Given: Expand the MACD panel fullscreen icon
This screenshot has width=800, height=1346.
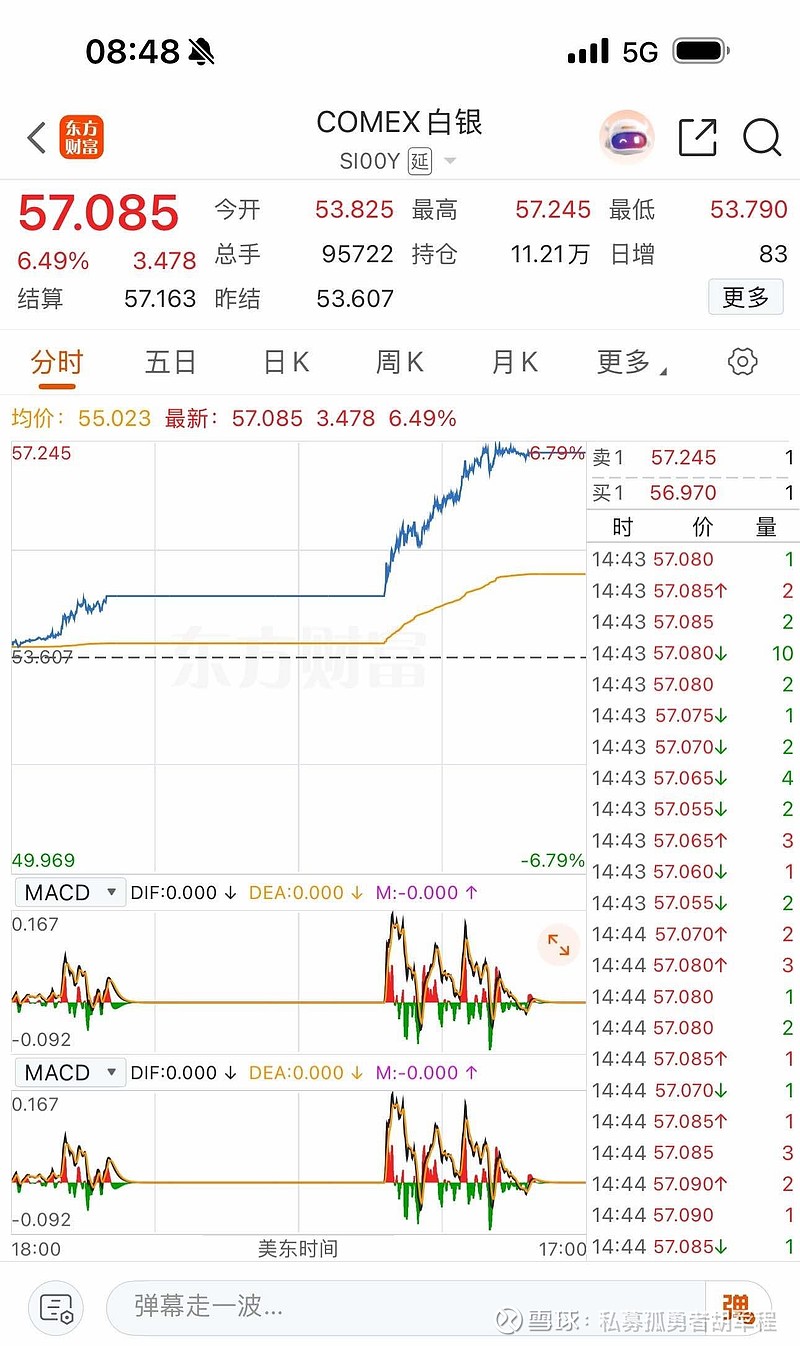Looking at the screenshot, I should click(558, 944).
